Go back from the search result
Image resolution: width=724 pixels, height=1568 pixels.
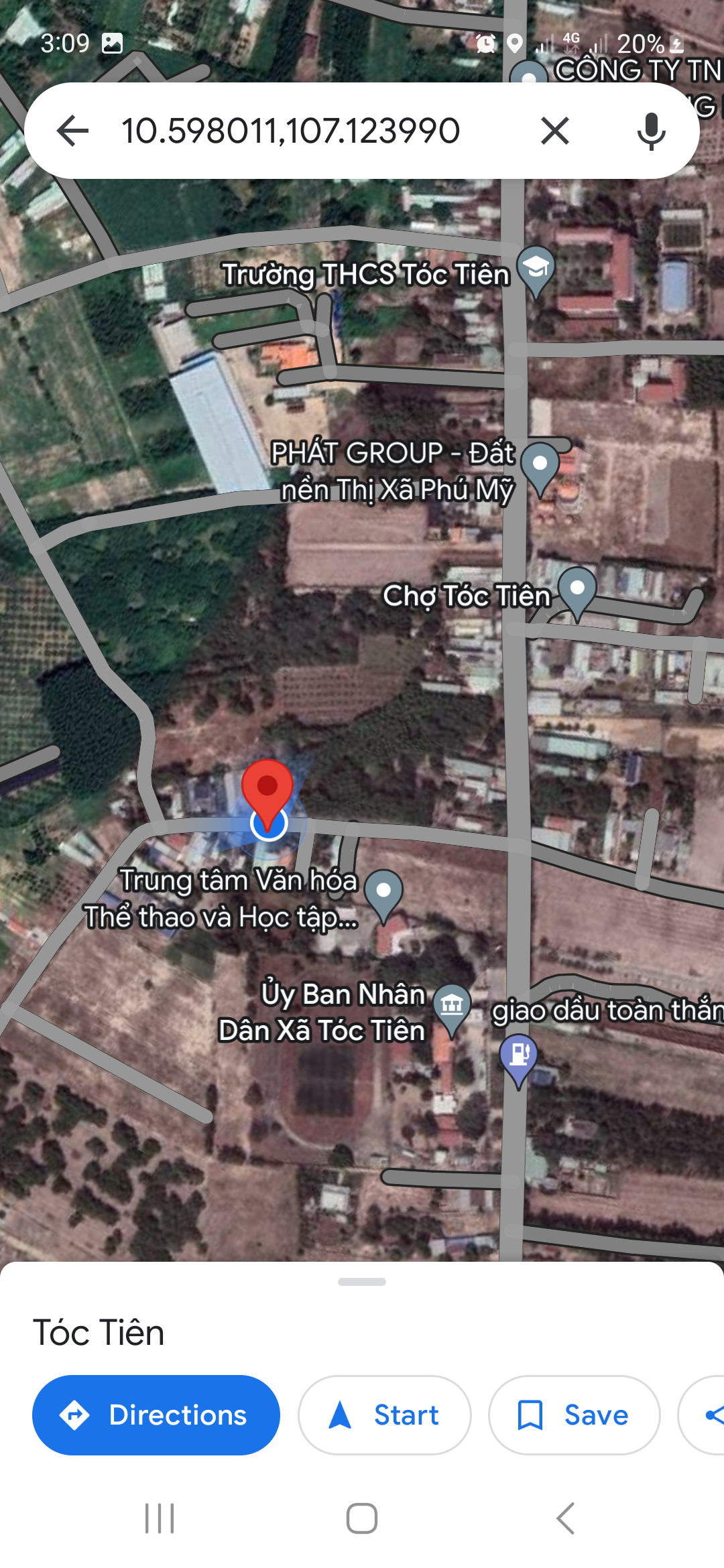(73, 131)
